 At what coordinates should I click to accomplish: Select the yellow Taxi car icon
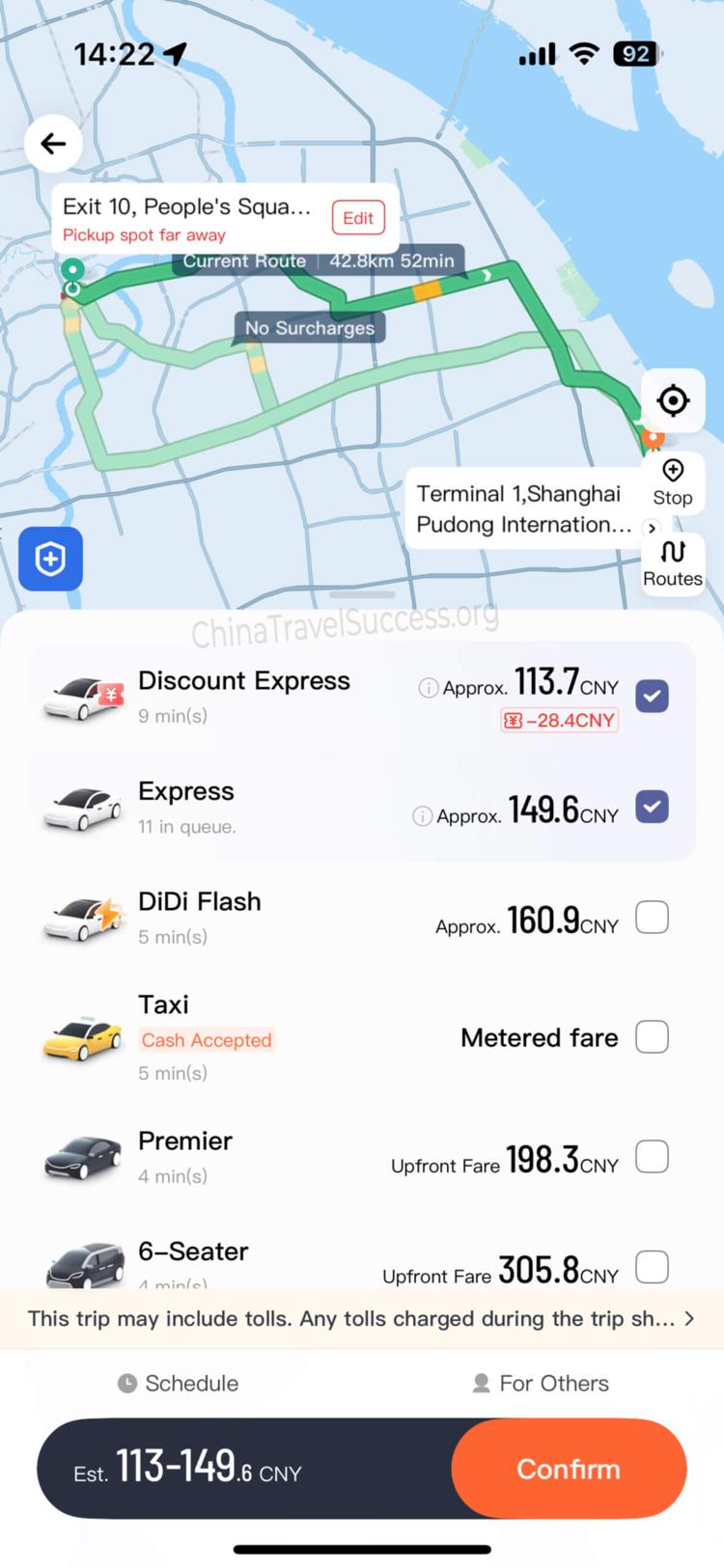coord(82,1037)
